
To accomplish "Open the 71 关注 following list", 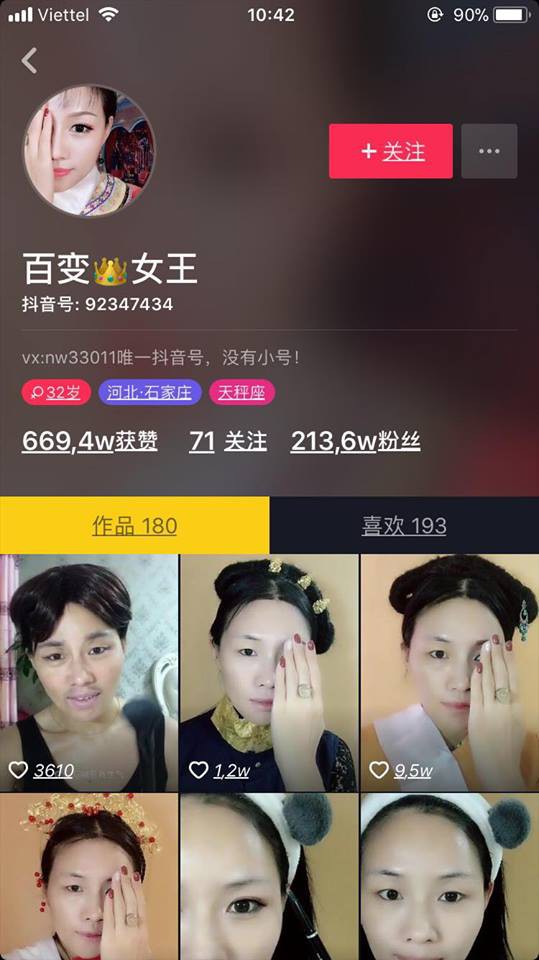I will pos(228,441).
